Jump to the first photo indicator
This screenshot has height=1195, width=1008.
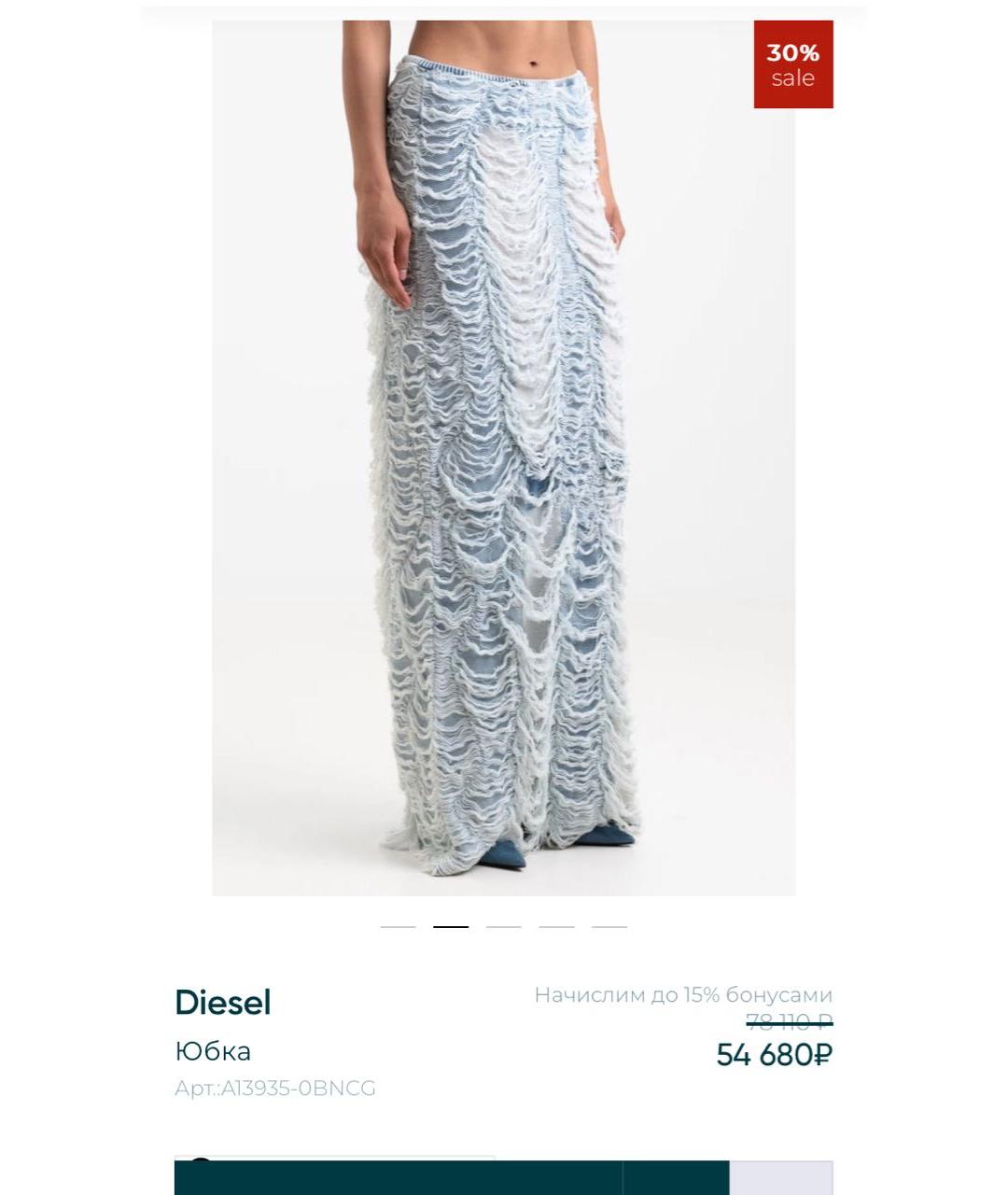click(398, 926)
